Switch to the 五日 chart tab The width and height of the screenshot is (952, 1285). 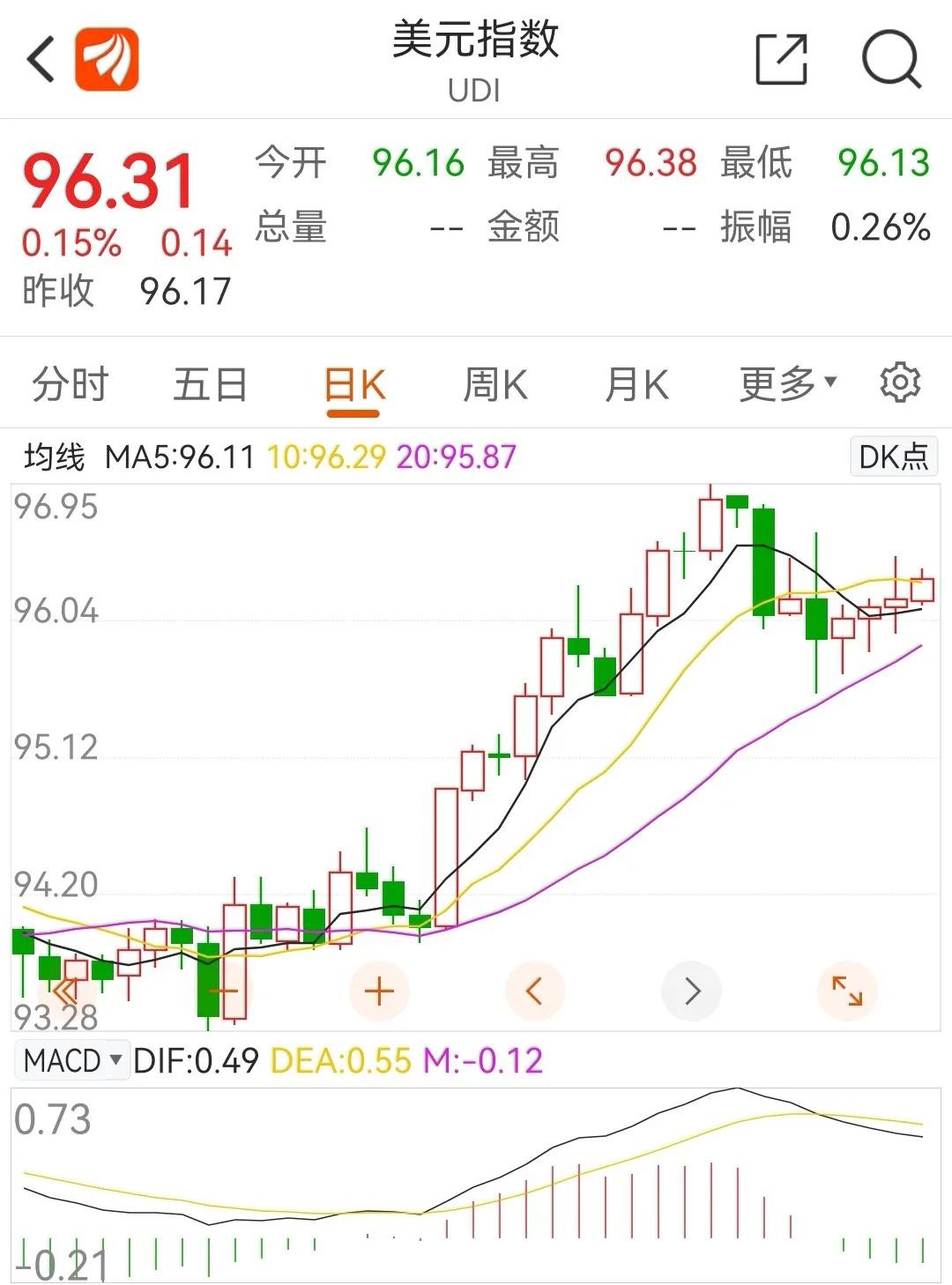tap(211, 385)
